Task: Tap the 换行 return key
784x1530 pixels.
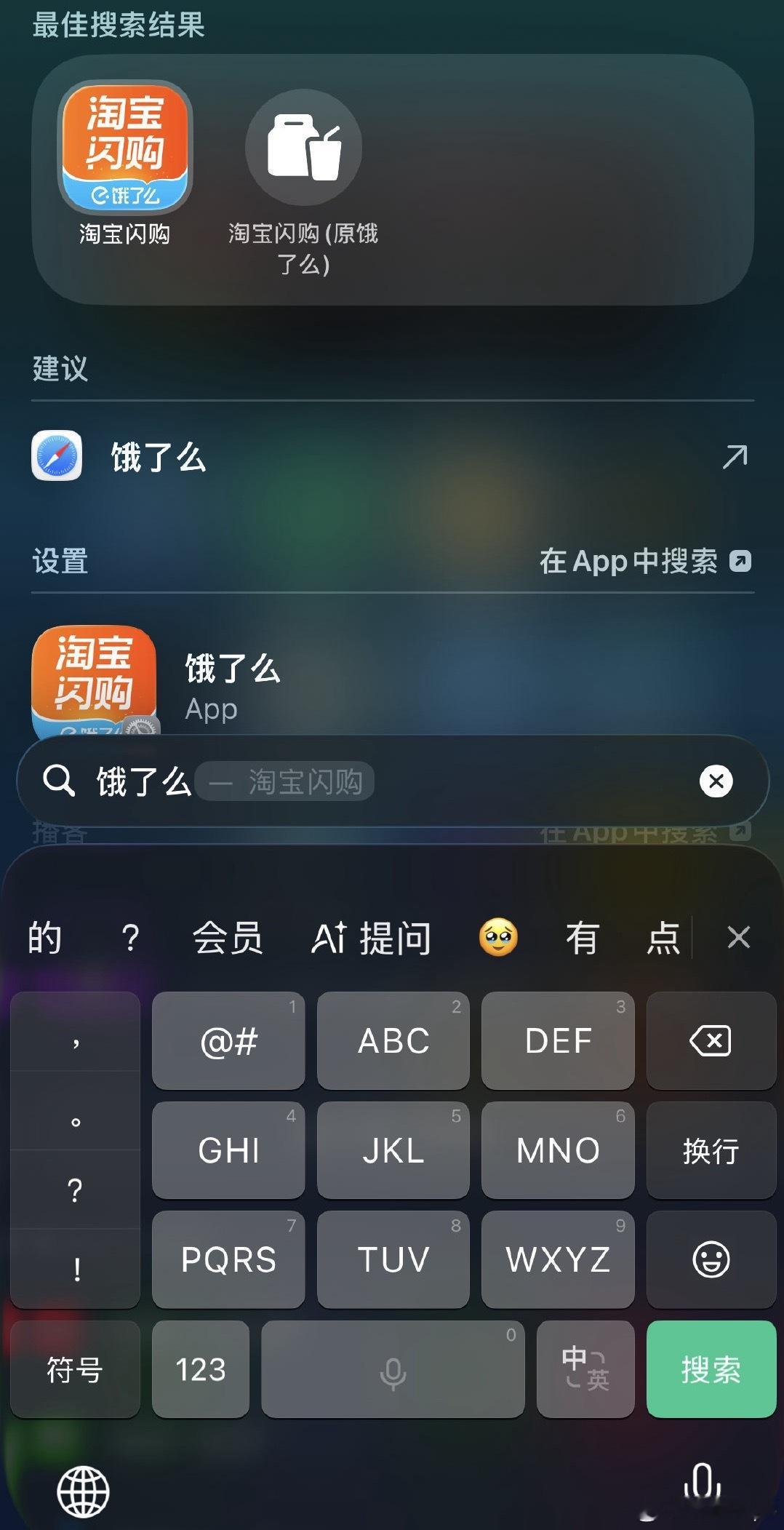Action: coord(709,1150)
